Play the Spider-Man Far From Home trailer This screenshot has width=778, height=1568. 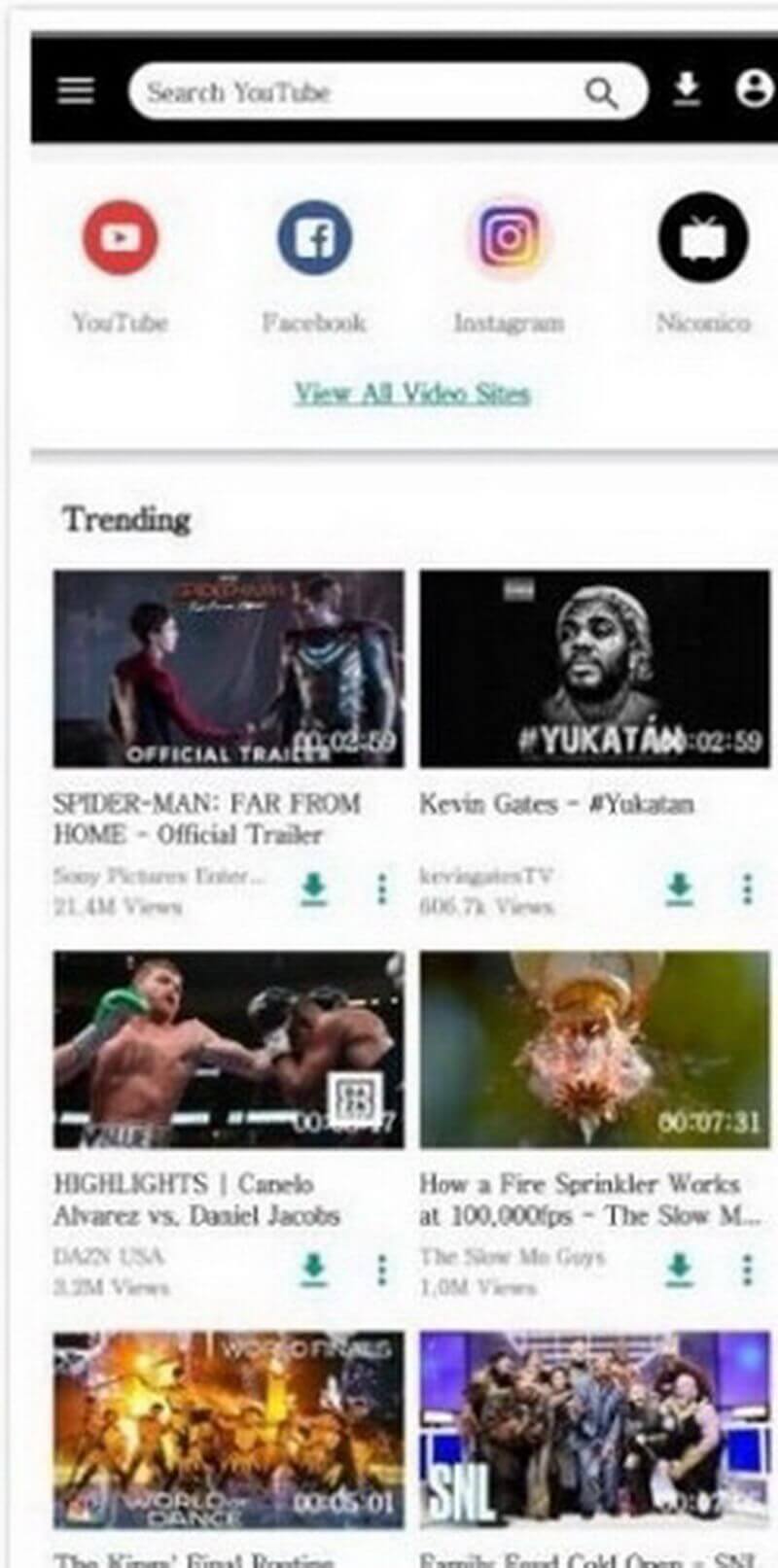229,669
